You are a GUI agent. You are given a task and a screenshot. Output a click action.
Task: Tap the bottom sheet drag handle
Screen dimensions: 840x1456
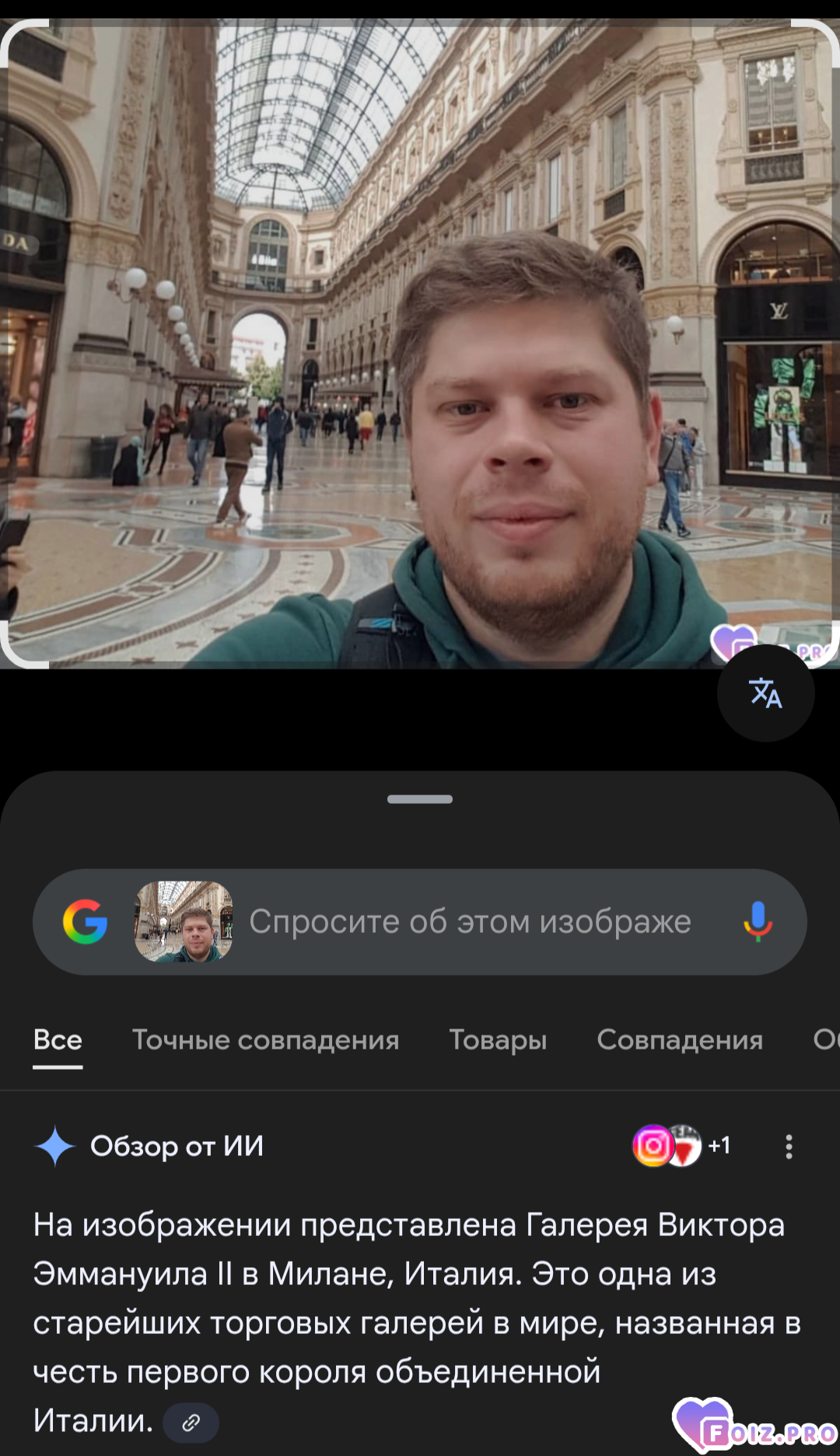click(420, 799)
